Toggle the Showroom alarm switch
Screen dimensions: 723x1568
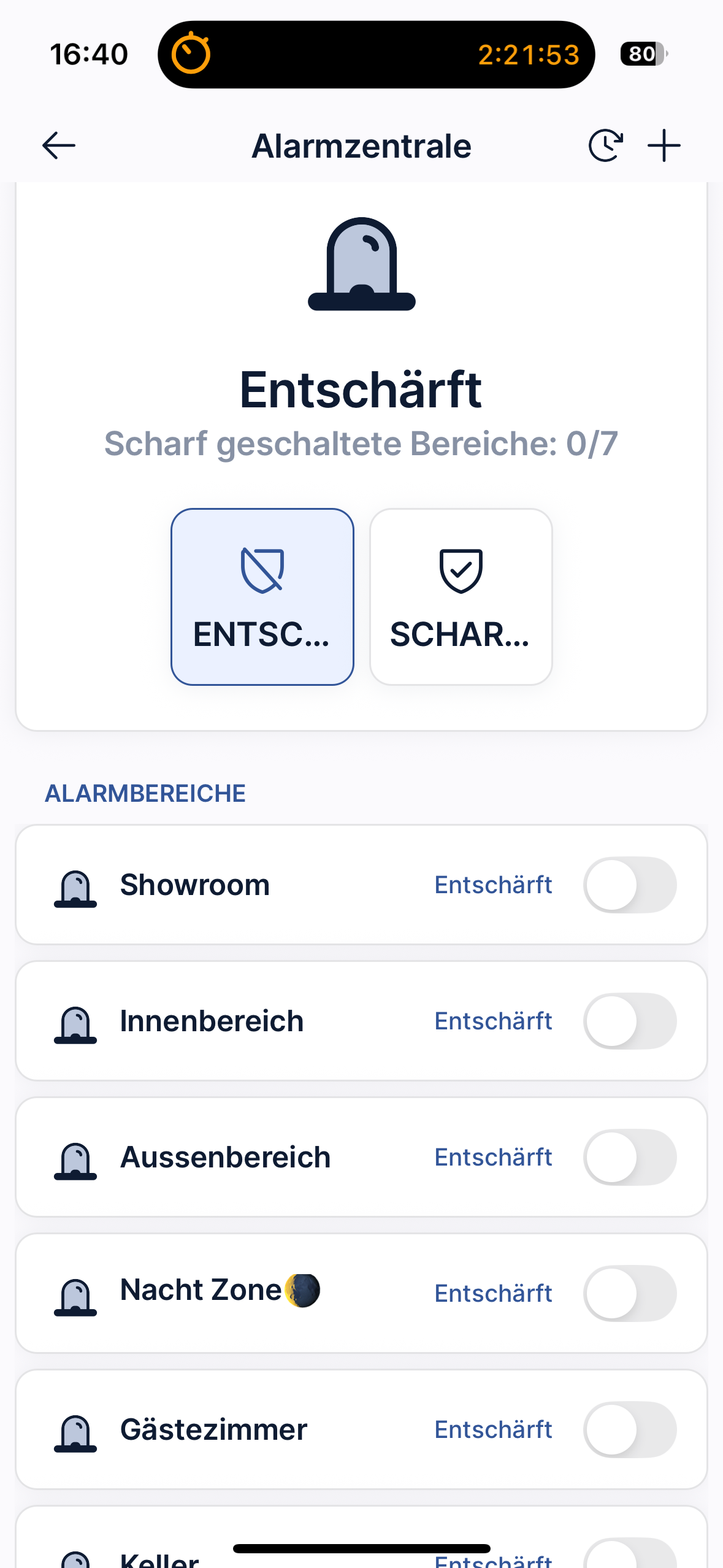coord(630,885)
